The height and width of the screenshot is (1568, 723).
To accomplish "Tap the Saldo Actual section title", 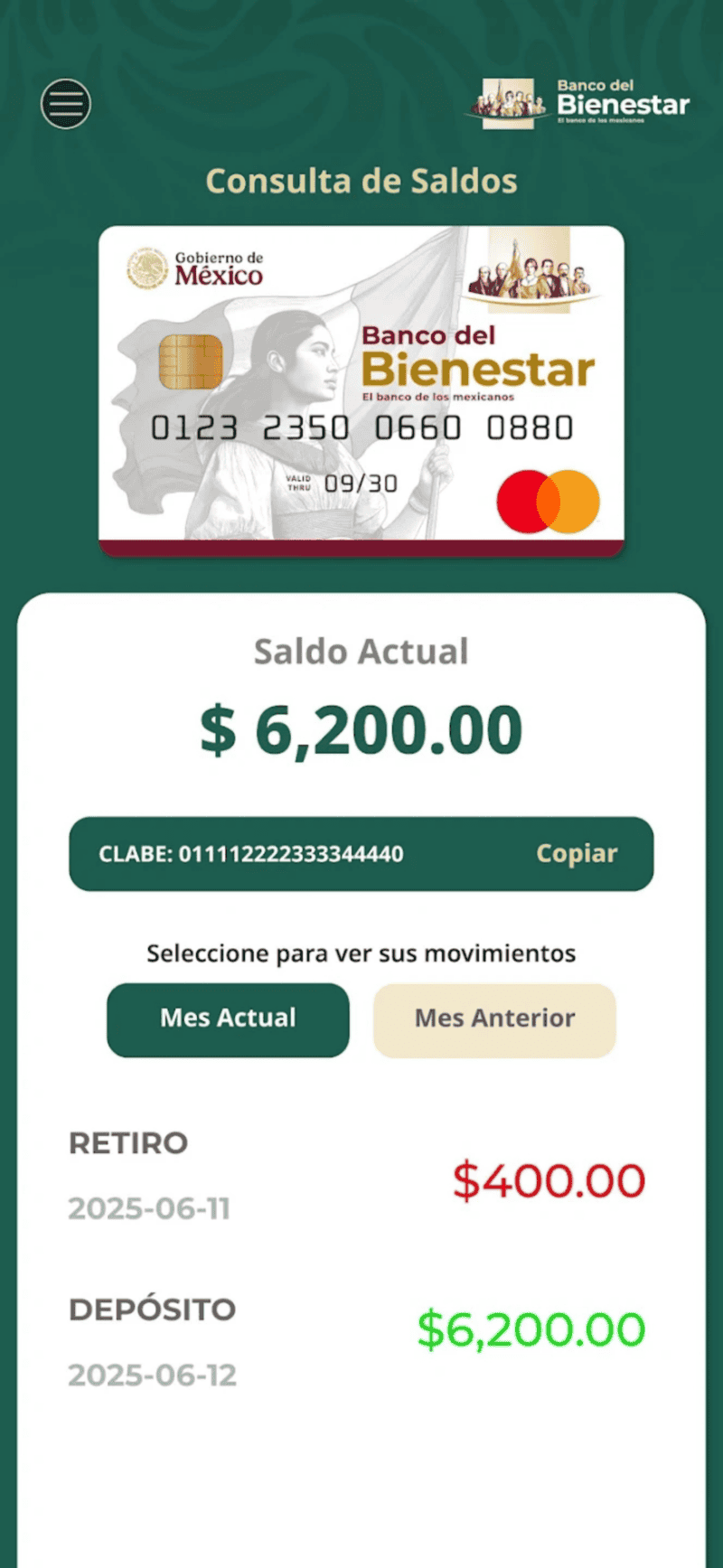I will [361, 651].
